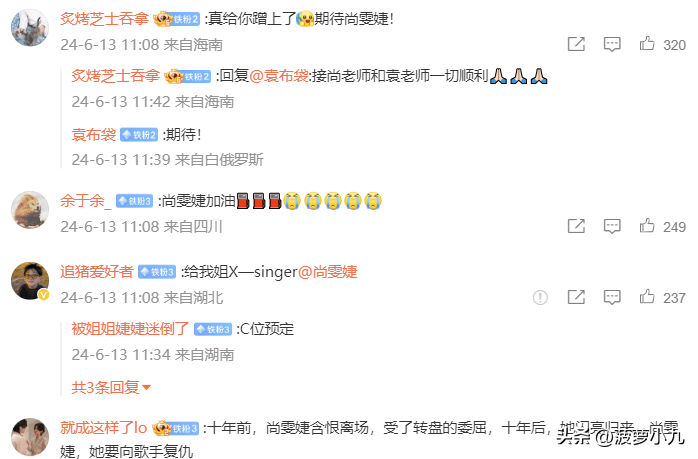Like 追猪爱好者's comment
This screenshot has height=459, width=698.
click(647, 297)
